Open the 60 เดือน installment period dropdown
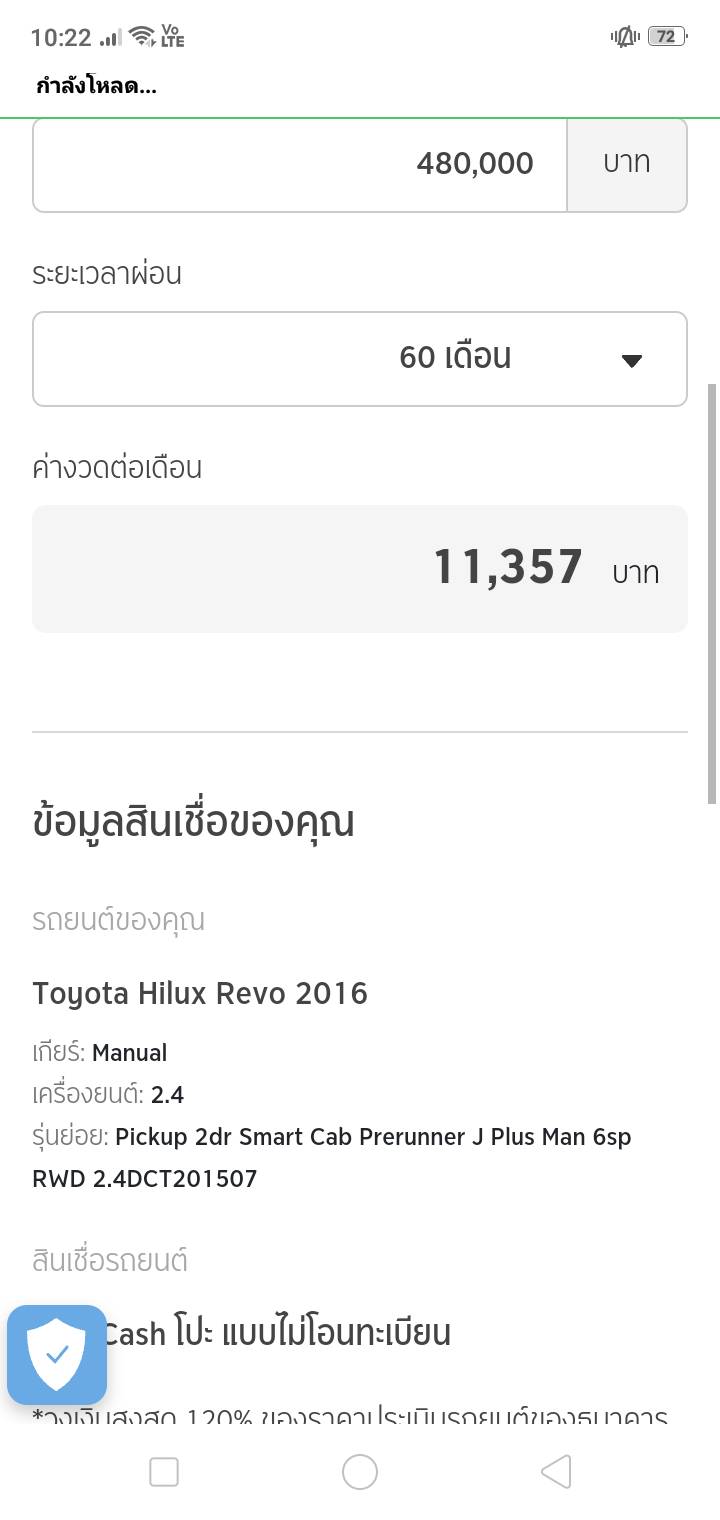The image size is (720, 1520). [x=360, y=359]
